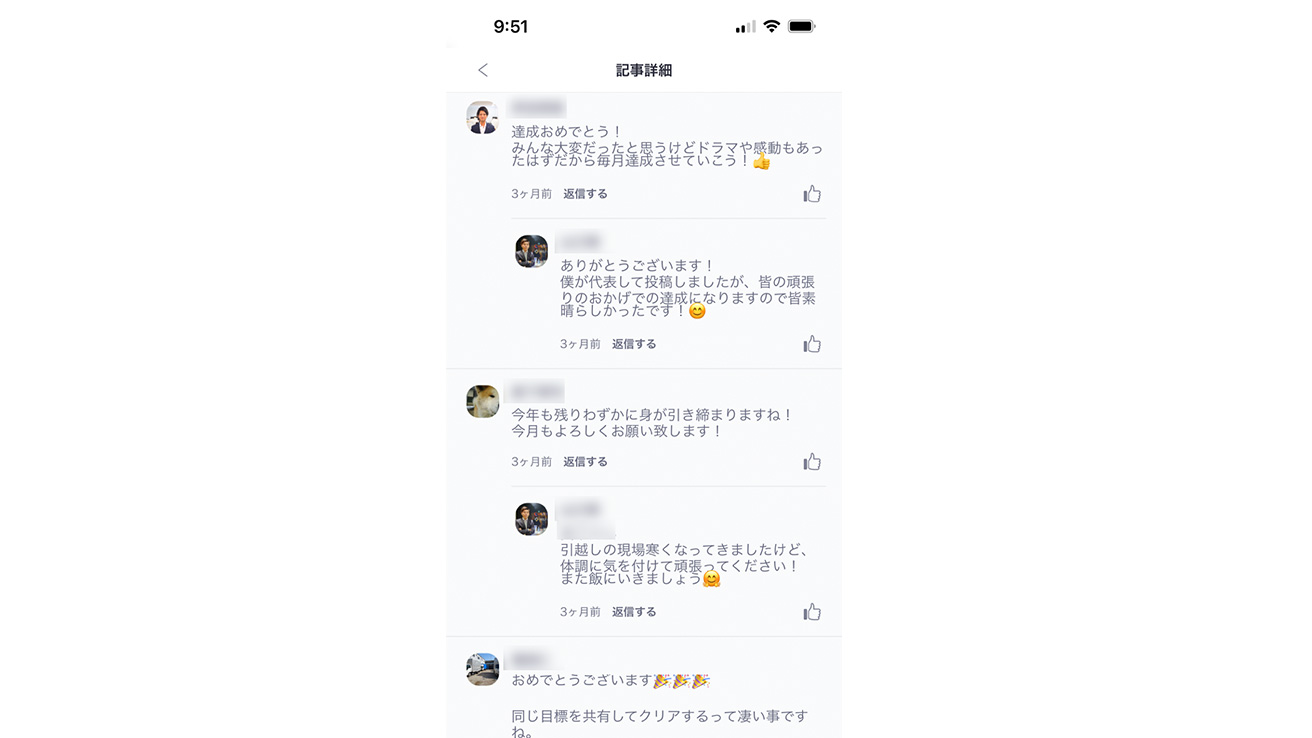Open avatar of 今年も残りわずか commenter

point(483,401)
